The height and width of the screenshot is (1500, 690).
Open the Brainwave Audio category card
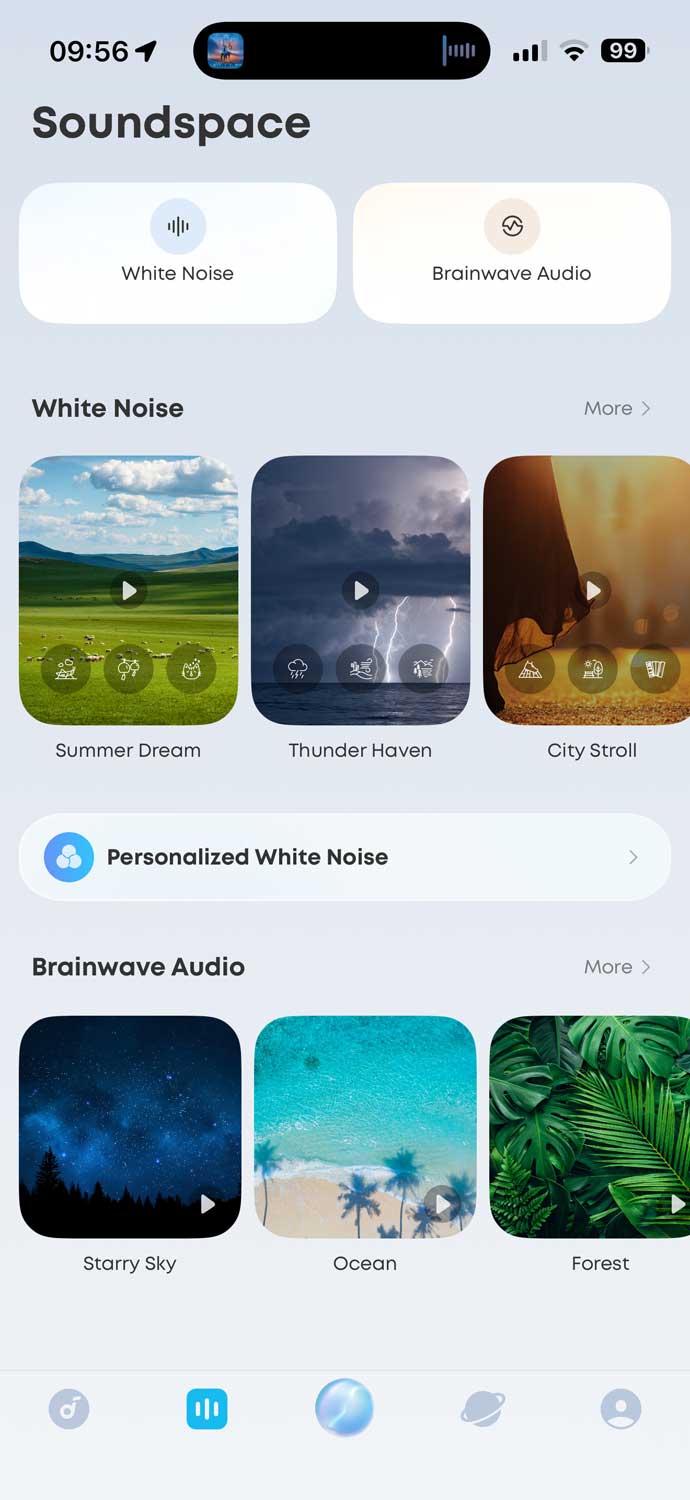pos(511,253)
